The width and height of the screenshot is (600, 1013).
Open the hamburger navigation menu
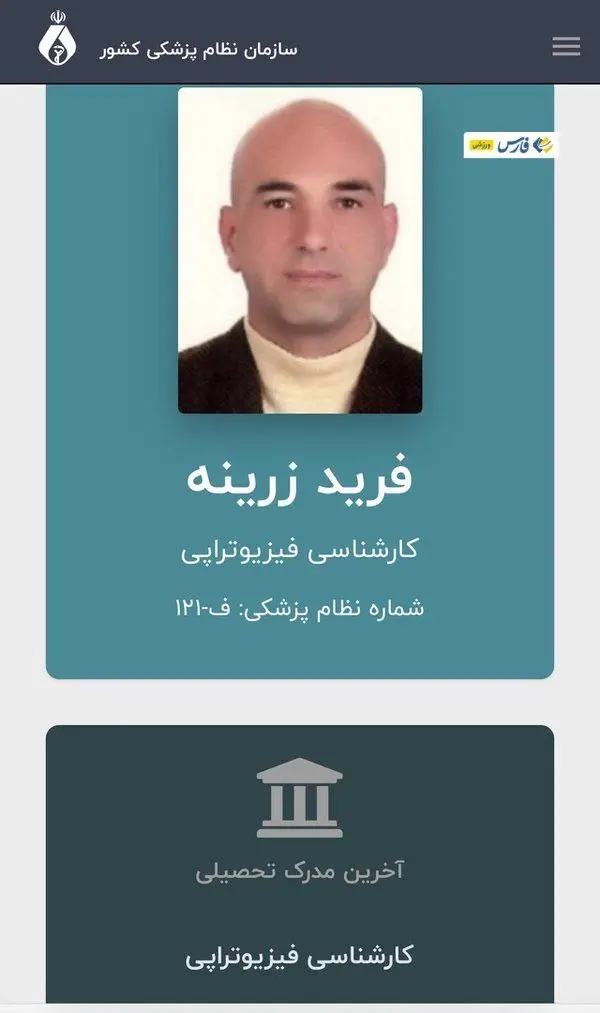[566, 46]
